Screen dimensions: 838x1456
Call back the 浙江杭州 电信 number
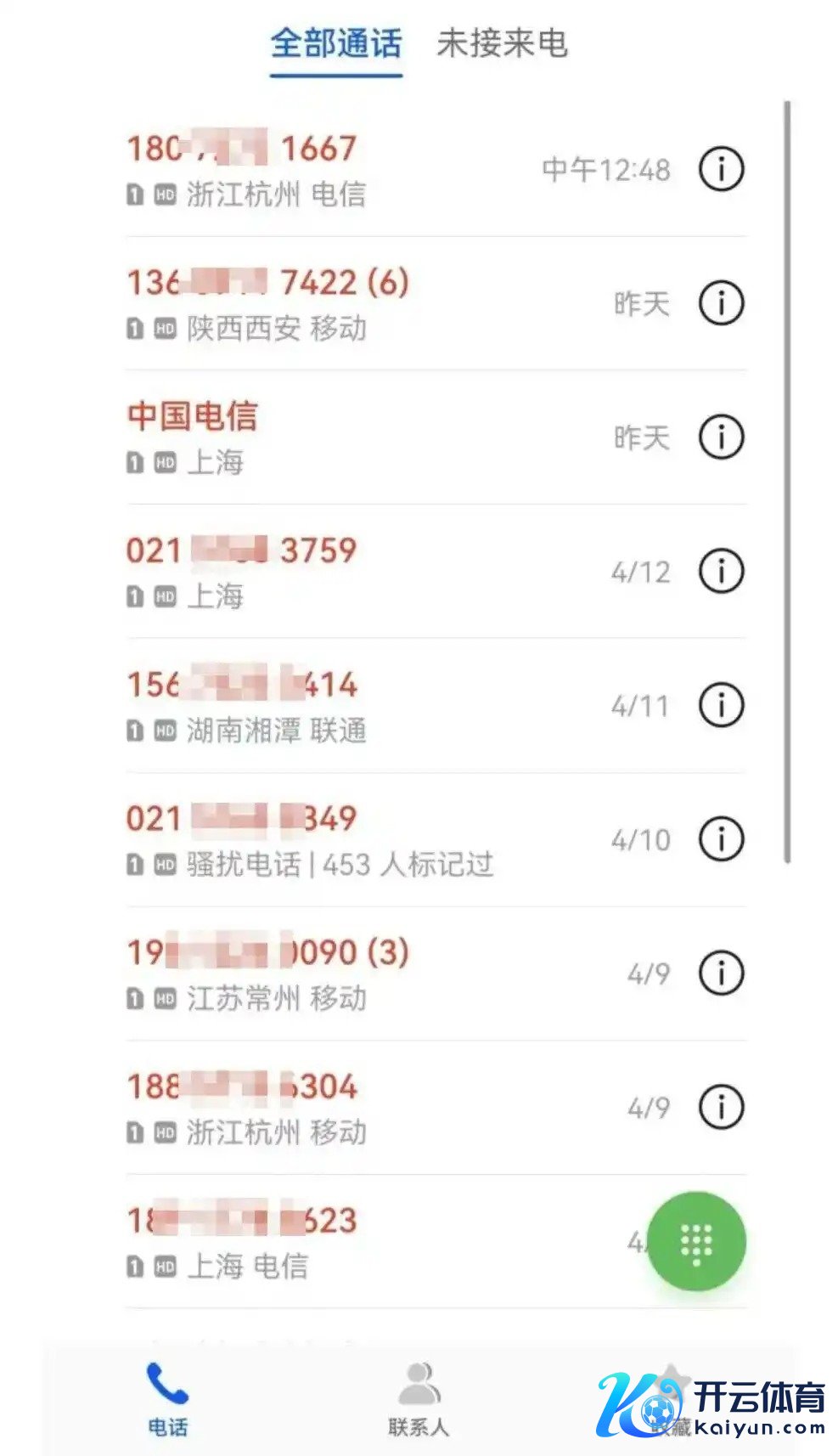coord(340,170)
